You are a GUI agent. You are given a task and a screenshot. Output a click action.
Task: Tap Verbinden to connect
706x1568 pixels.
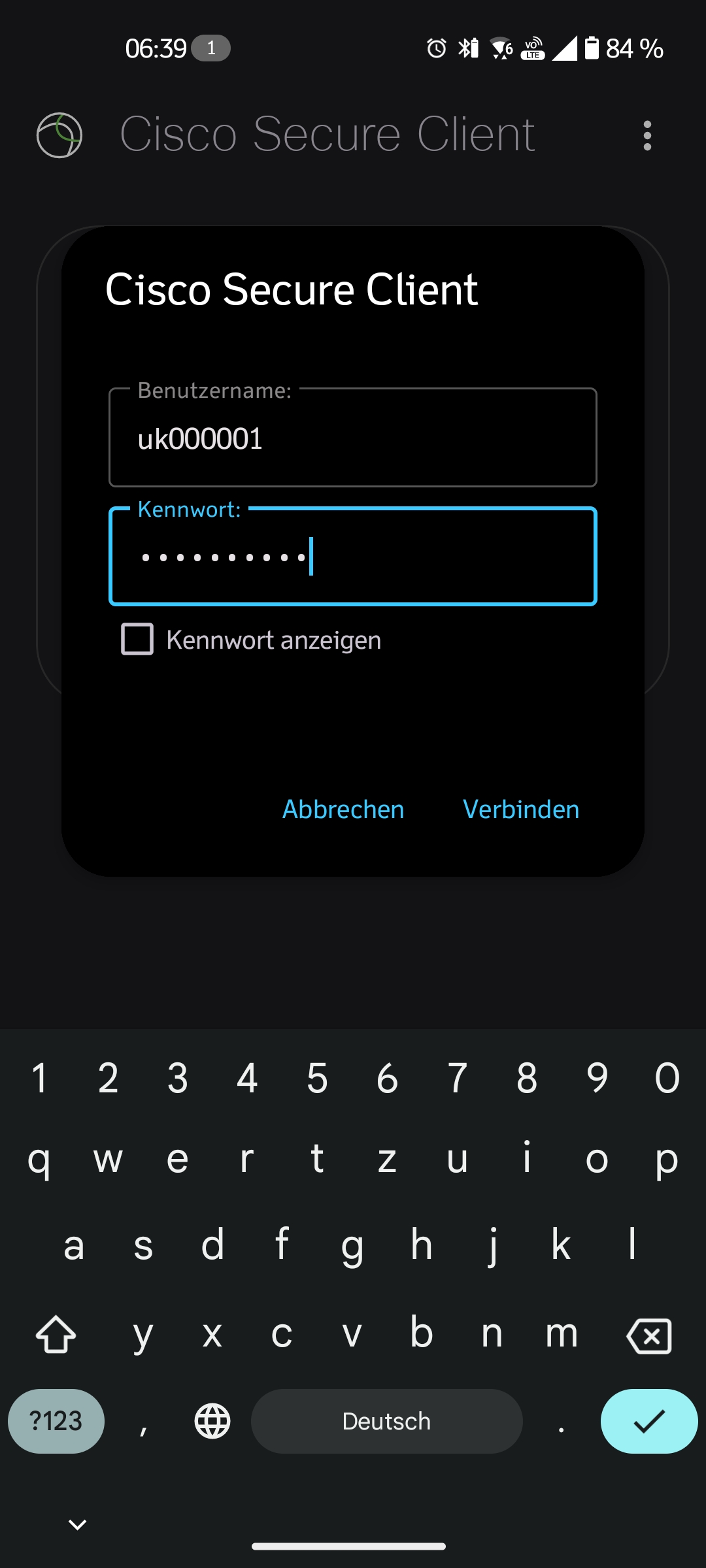[x=521, y=809]
